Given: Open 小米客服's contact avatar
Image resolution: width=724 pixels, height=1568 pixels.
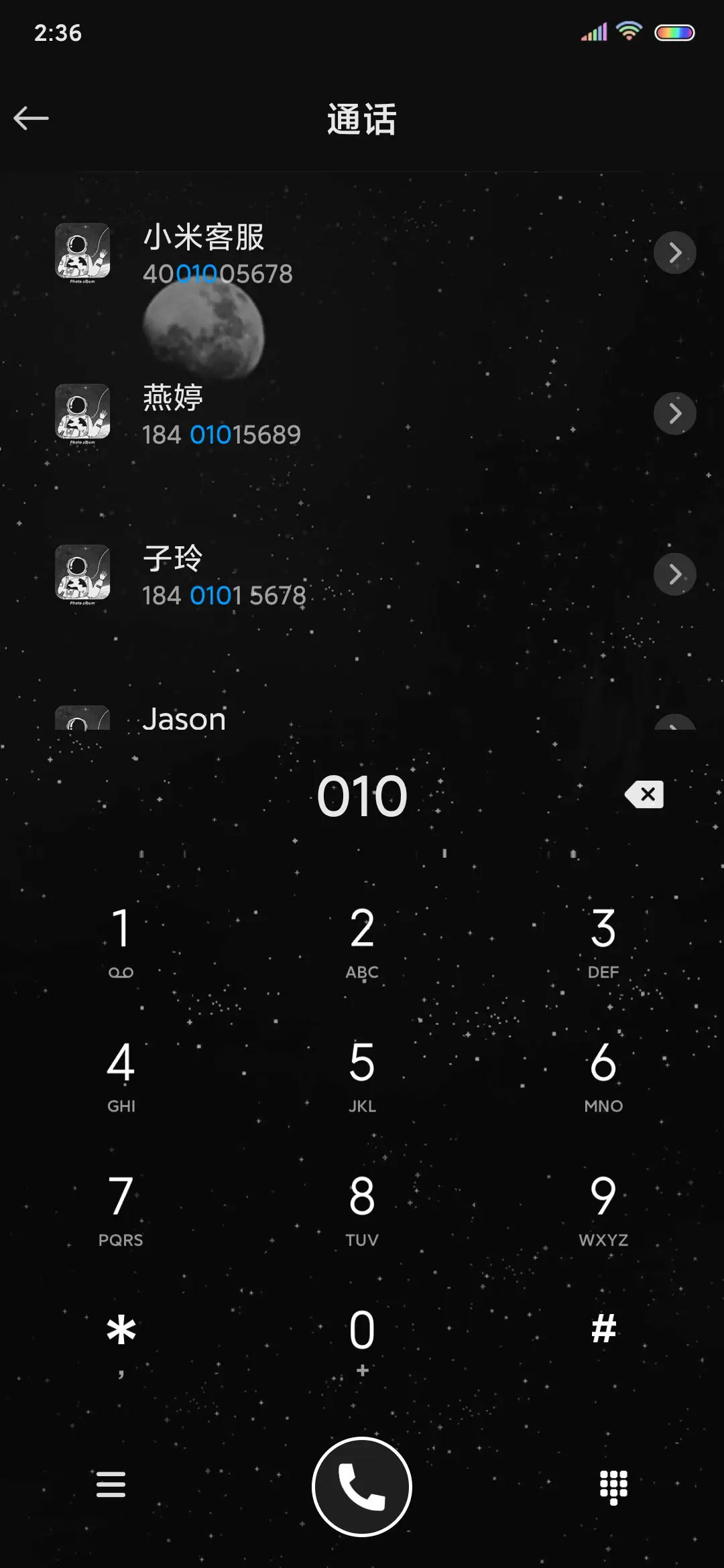Looking at the screenshot, I should tap(82, 255).
